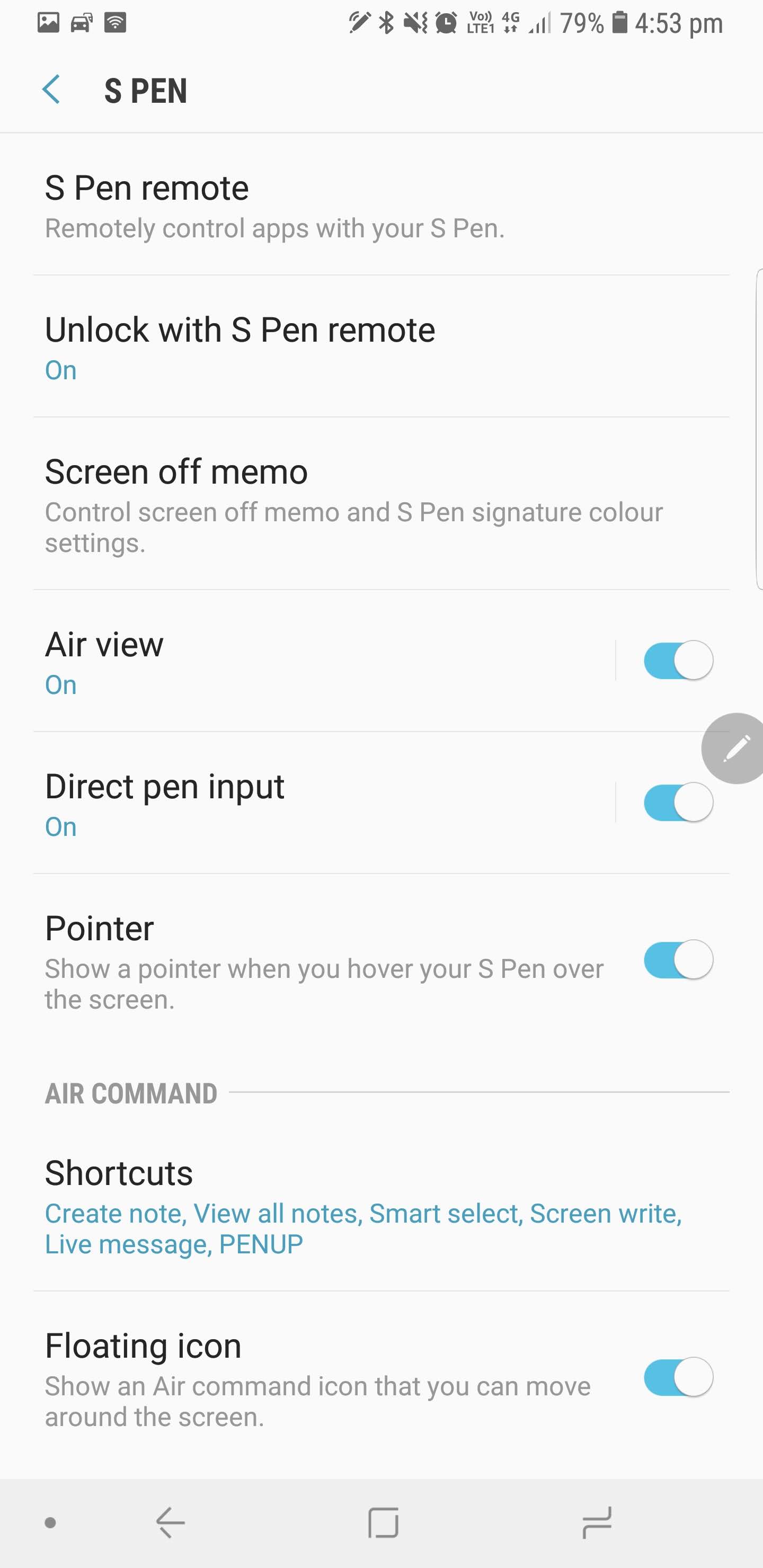Open the Air view details row

point(324,661)
